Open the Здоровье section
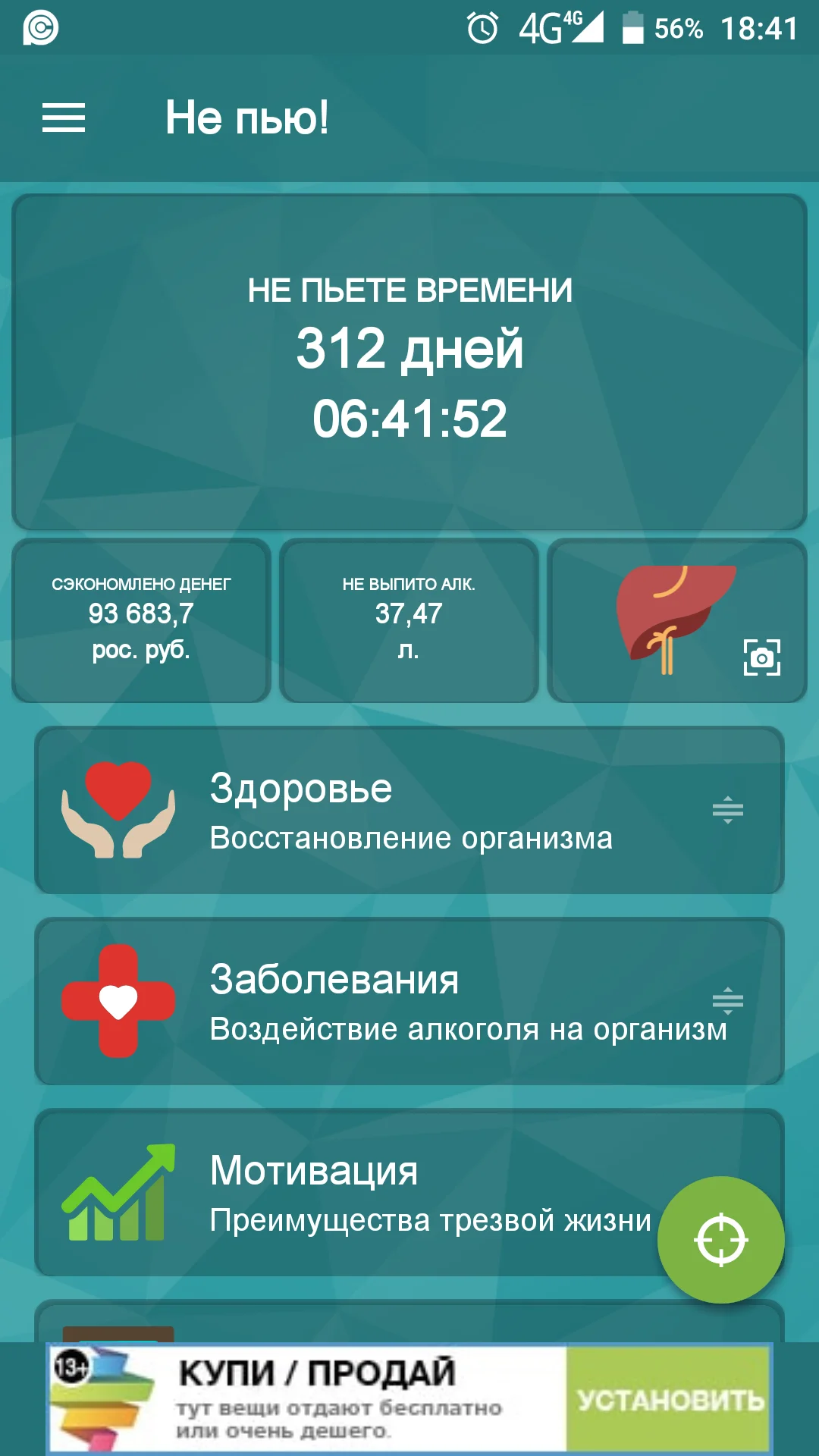This screenshot has width=819, height=1456. coord(409,811)
